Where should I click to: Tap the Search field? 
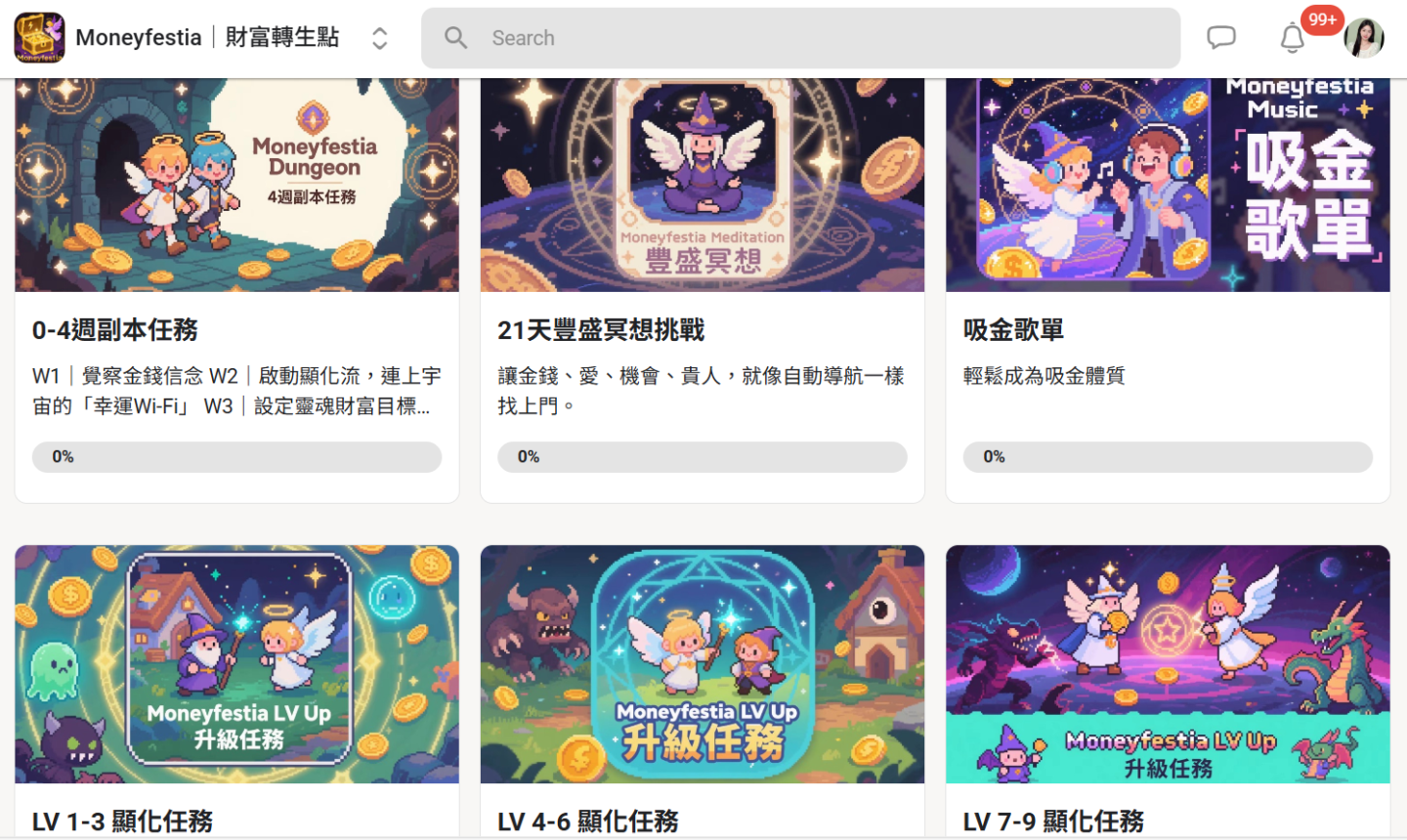pos(799,38)
